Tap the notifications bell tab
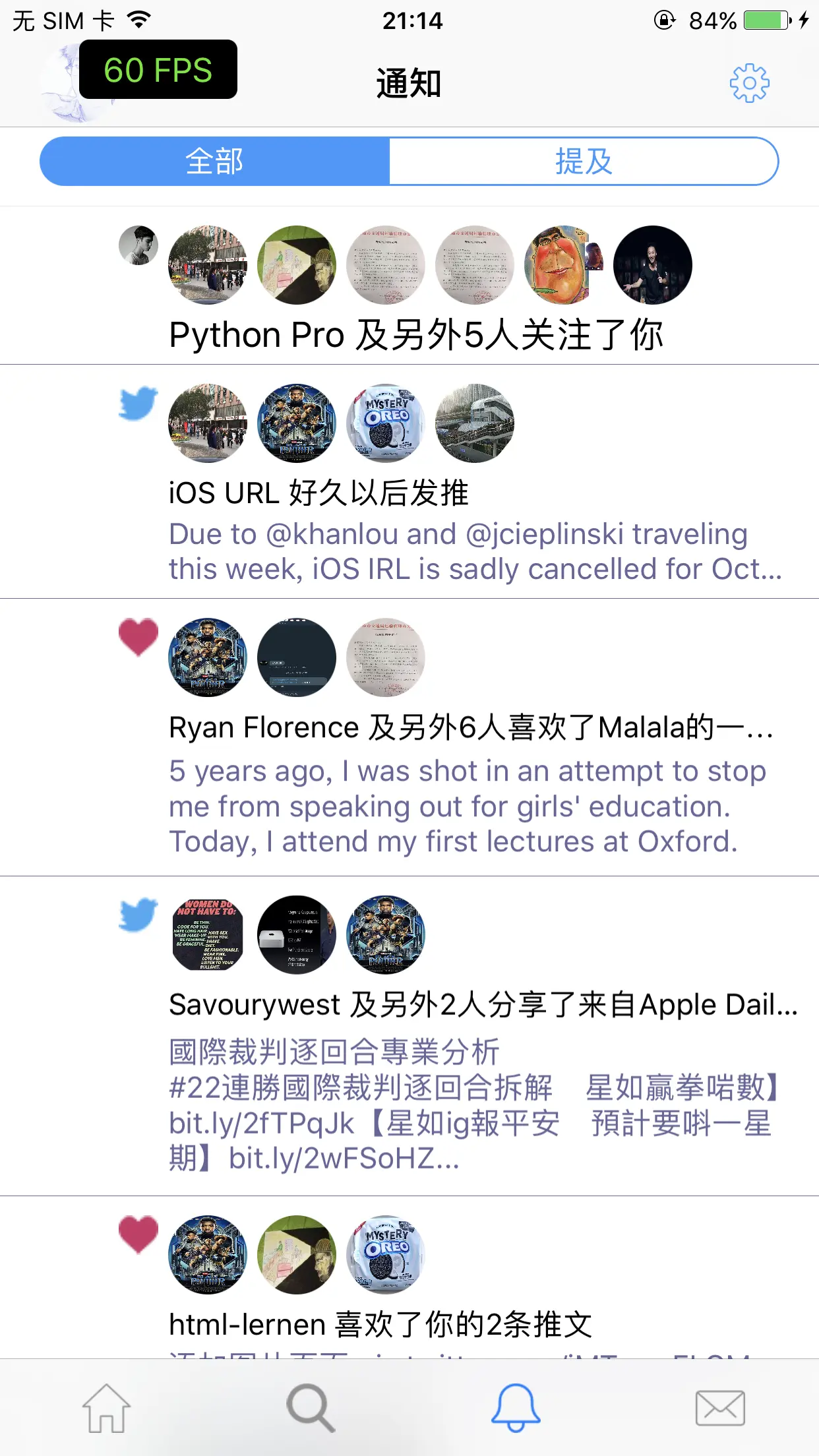The width and height of the screenshot is (819, 1456). (516, 1408)
